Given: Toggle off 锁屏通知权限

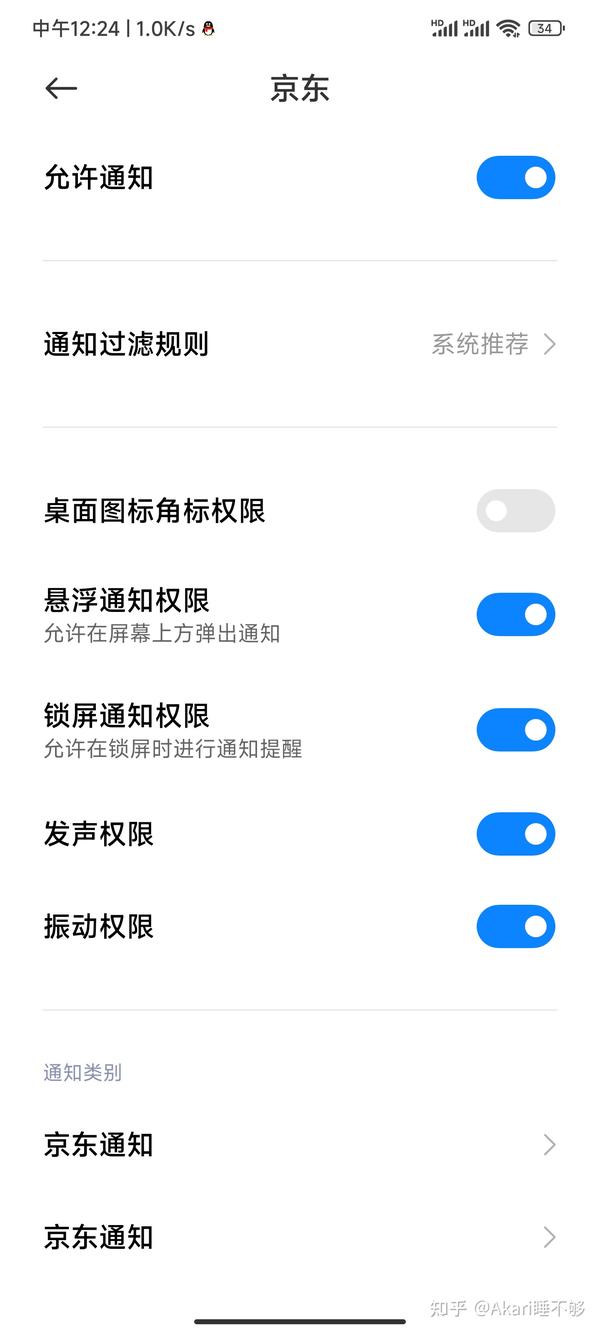Looking at the screenshot, I should [x=515, y=730].
